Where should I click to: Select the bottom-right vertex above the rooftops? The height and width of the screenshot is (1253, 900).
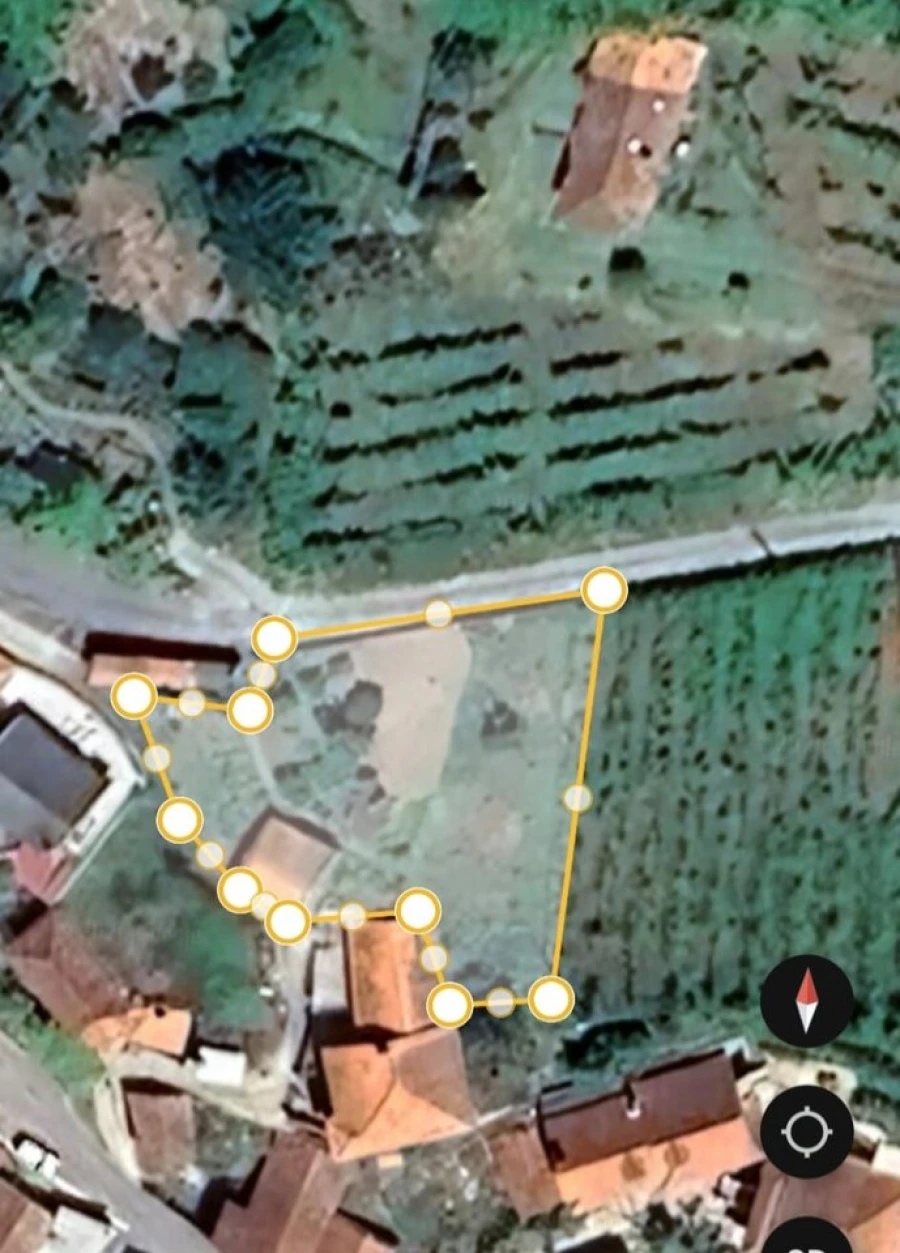click(x=551, y=997)
